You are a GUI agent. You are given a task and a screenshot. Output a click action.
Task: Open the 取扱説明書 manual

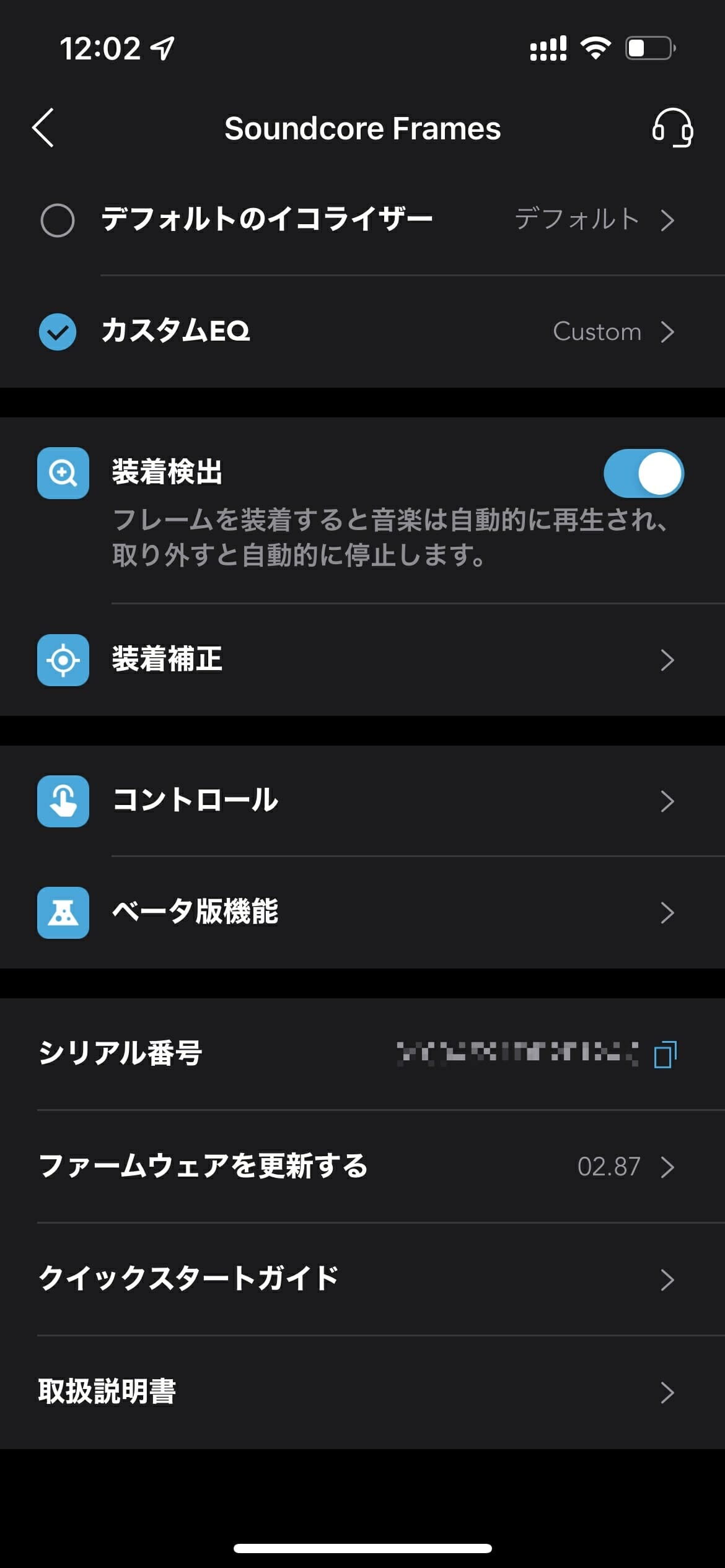point(362,1392)
